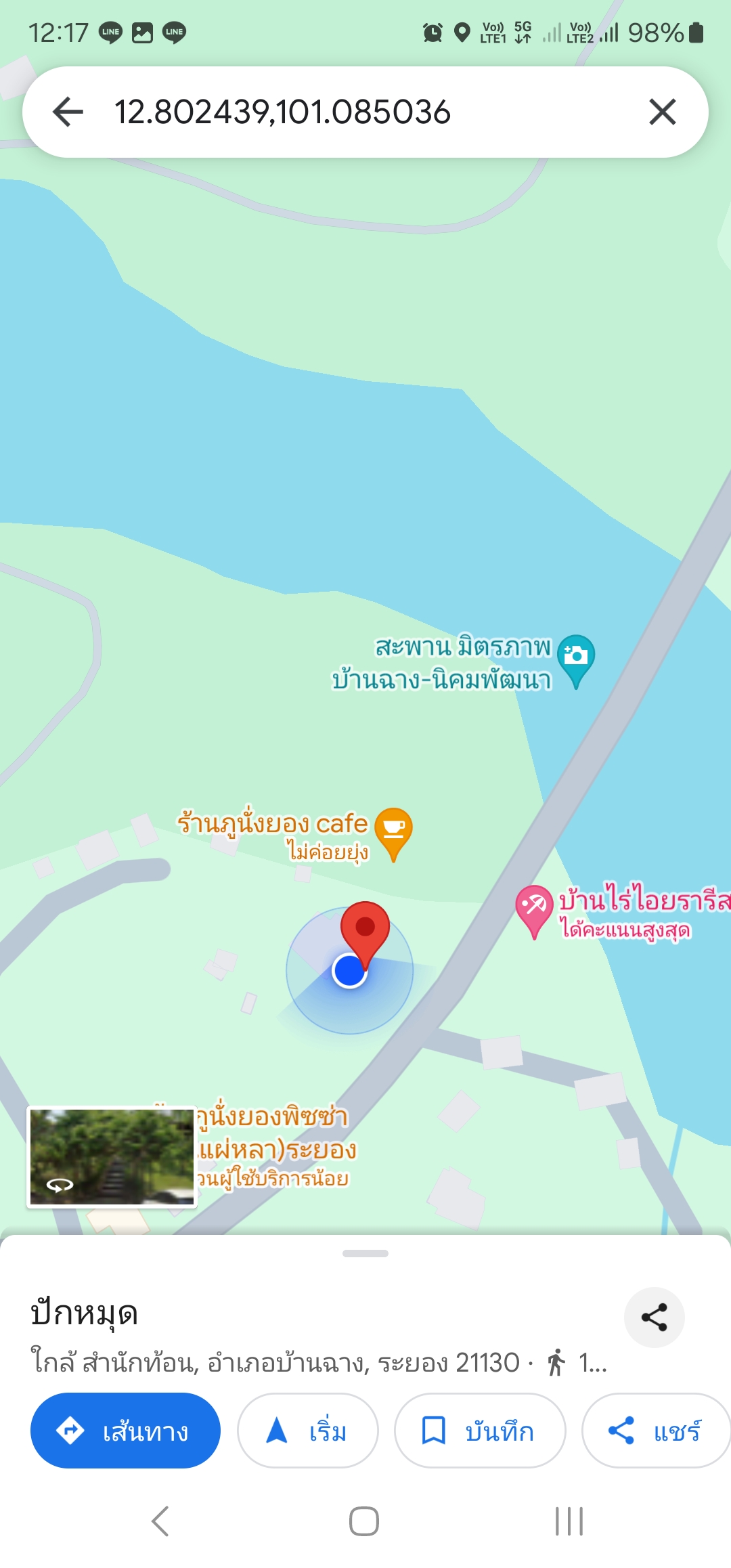
Task: Save this place with บันทึก
Action: point(480,1430)
